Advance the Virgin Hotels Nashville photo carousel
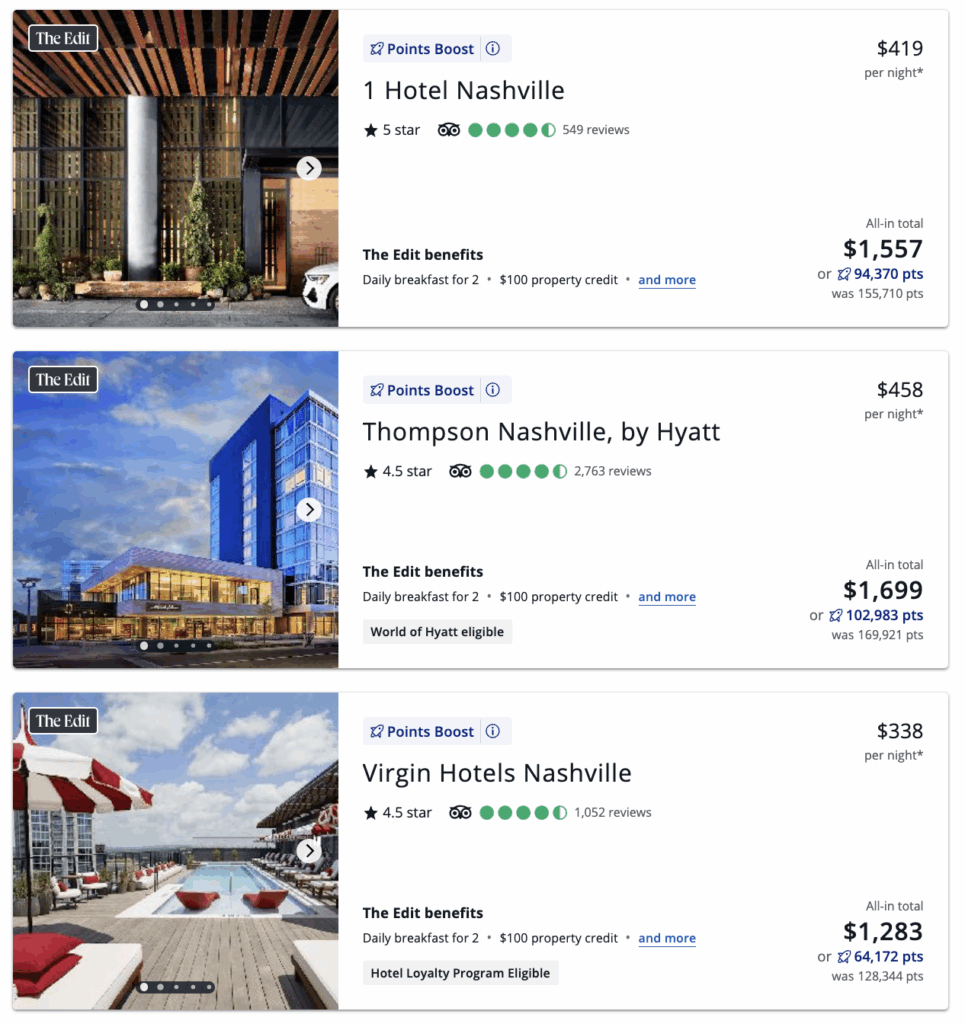Image resolution: width=965 pixels, height=1024 pixels. coord(310,850)
